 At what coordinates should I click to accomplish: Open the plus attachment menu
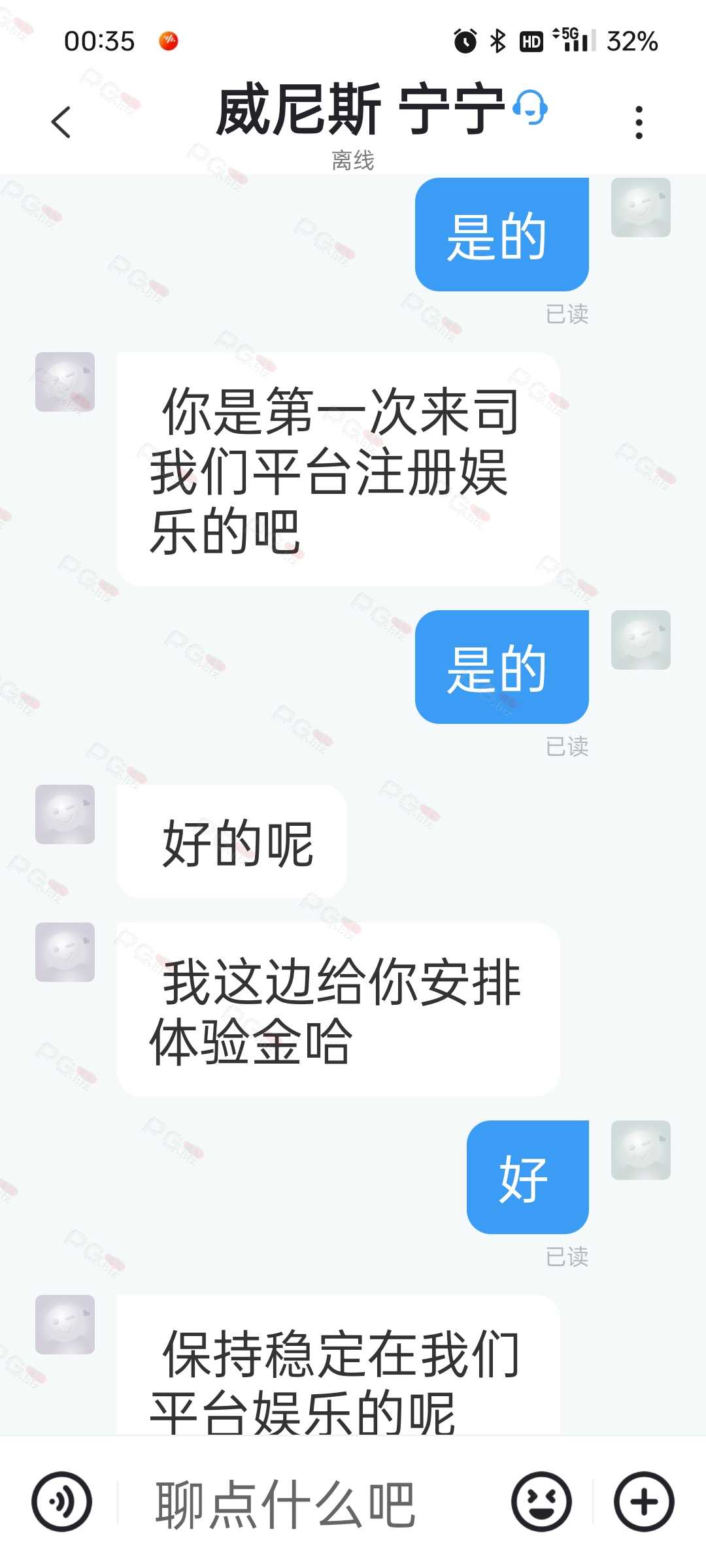pos(644,1501)
